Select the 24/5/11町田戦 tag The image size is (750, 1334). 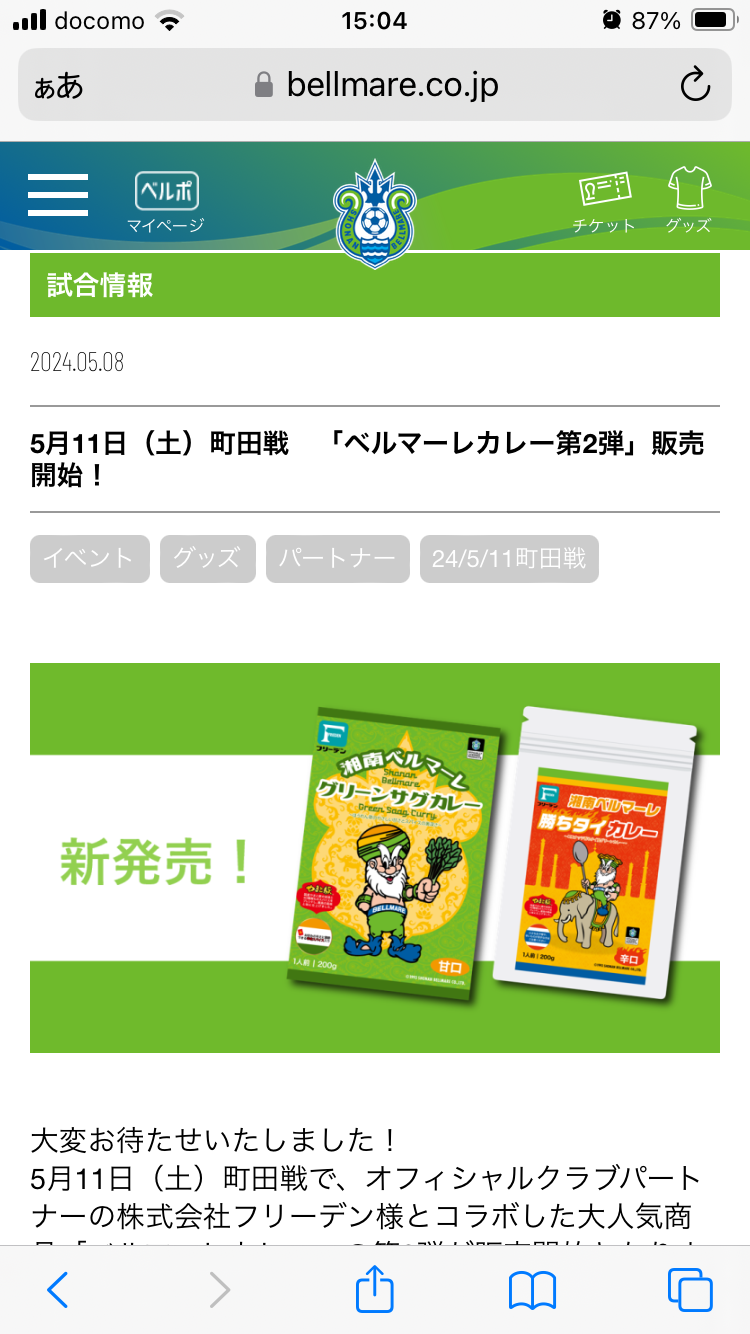pyautogui.click(x=509, y=558)
